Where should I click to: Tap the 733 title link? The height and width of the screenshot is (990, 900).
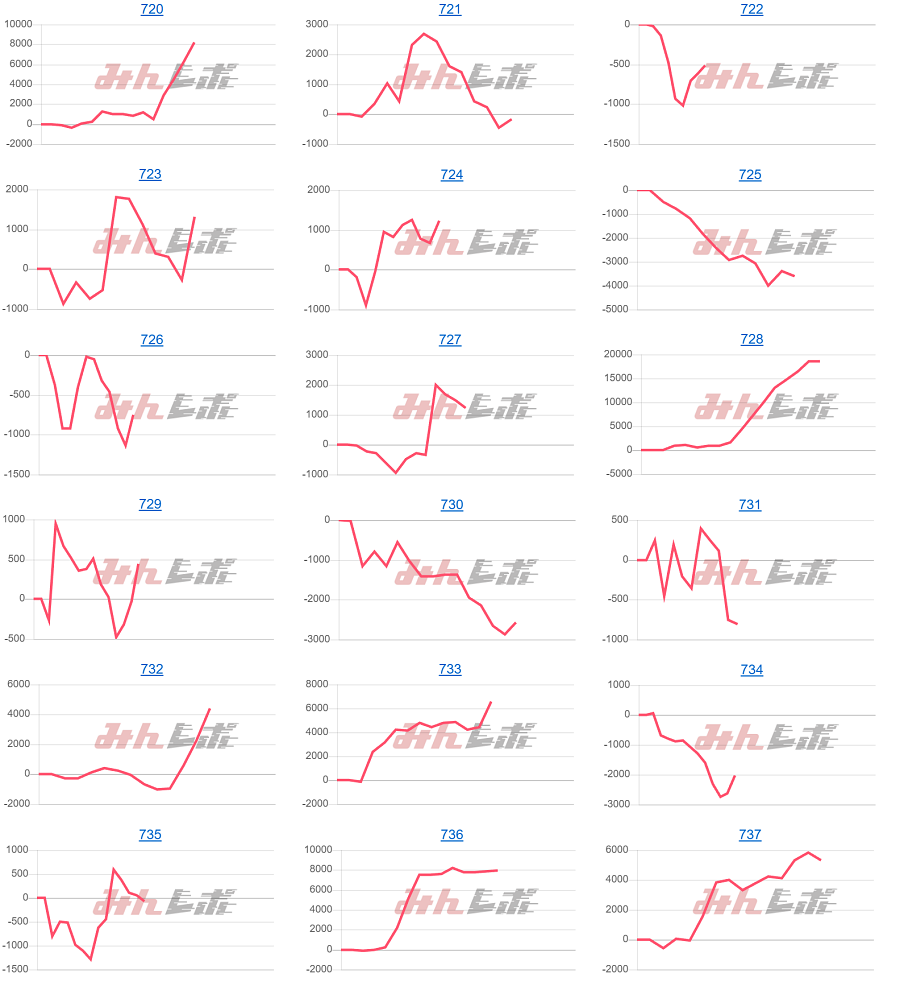click(450, 670)
